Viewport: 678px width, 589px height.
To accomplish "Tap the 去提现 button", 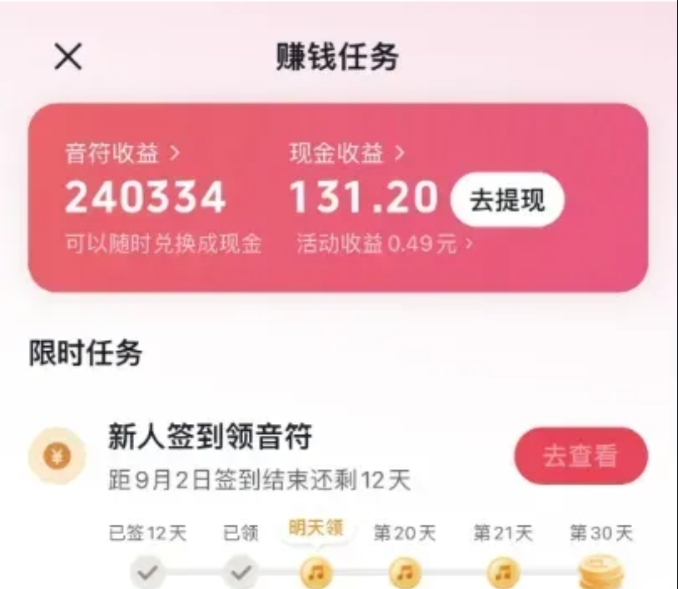I will [507, 200].
